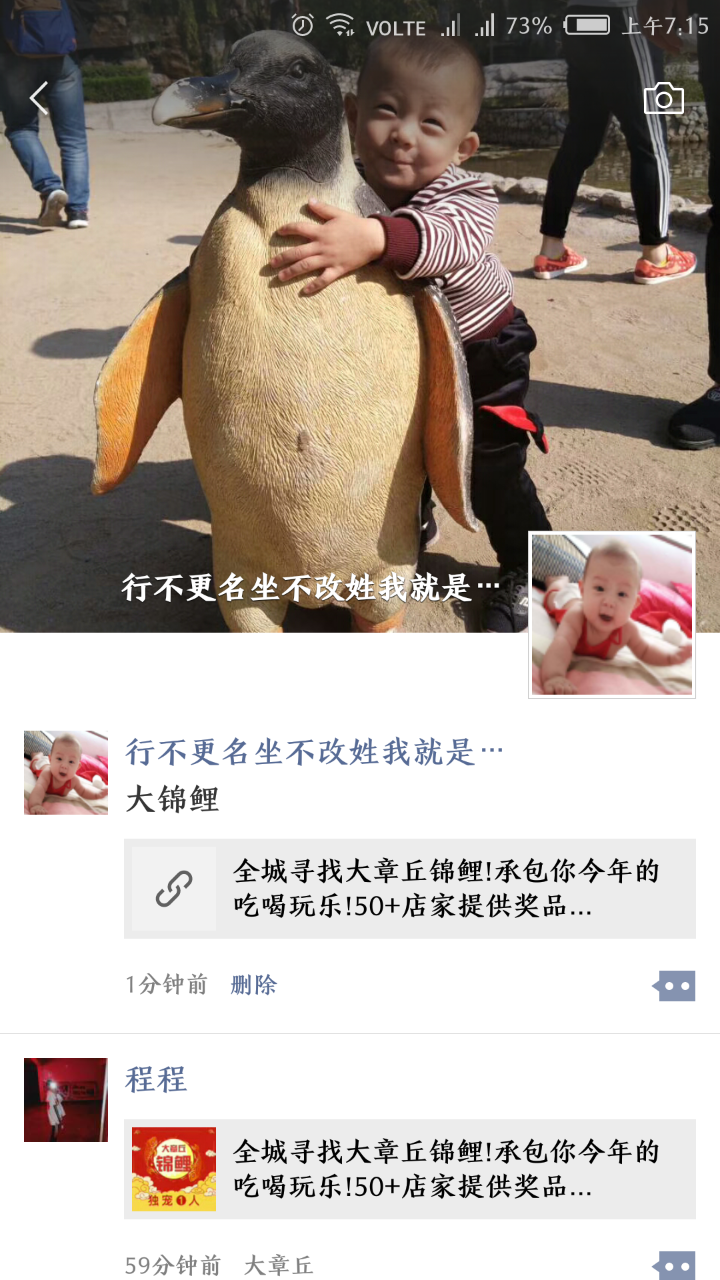Delete the post via 删除
720x1280 pixels.
point(253,985)
